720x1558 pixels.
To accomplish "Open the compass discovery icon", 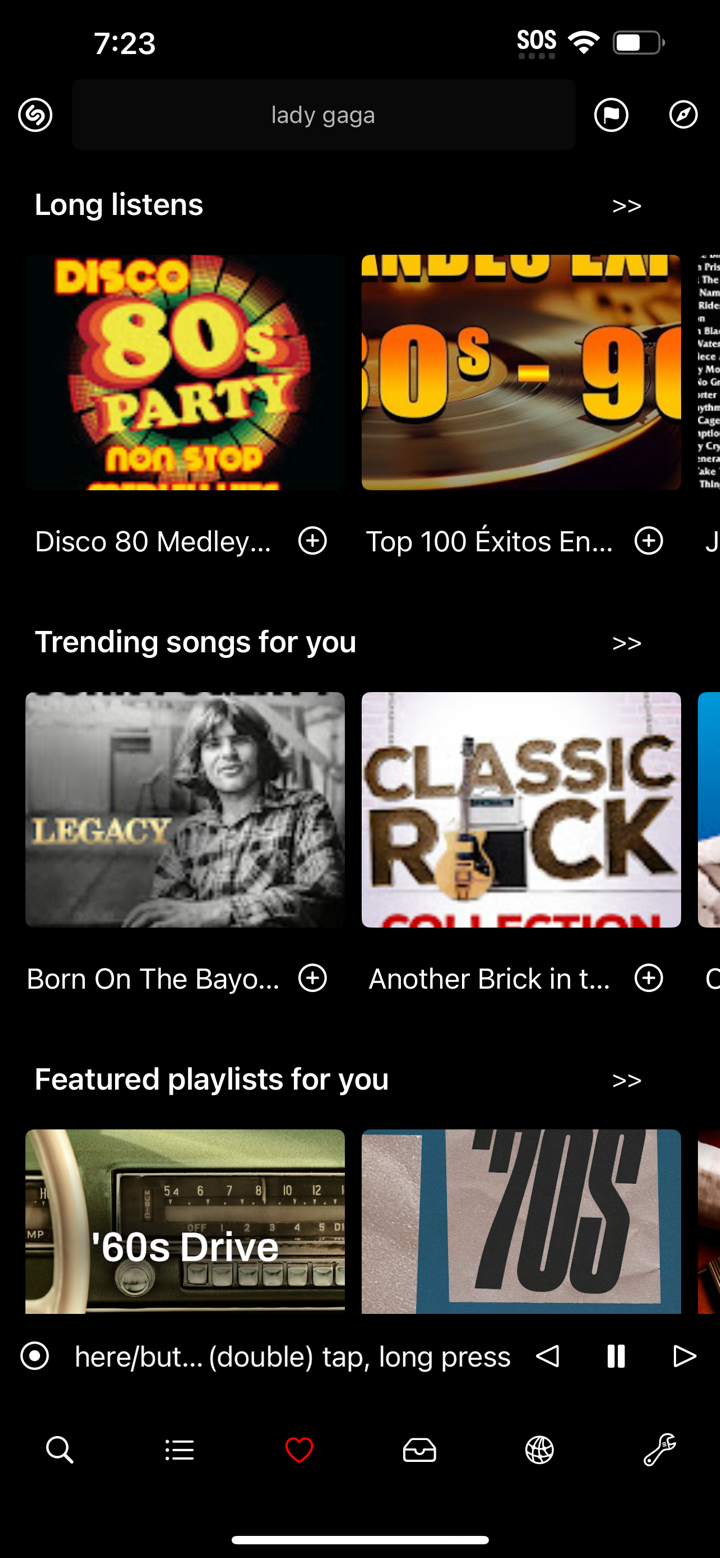I will [x=683, y=115].
